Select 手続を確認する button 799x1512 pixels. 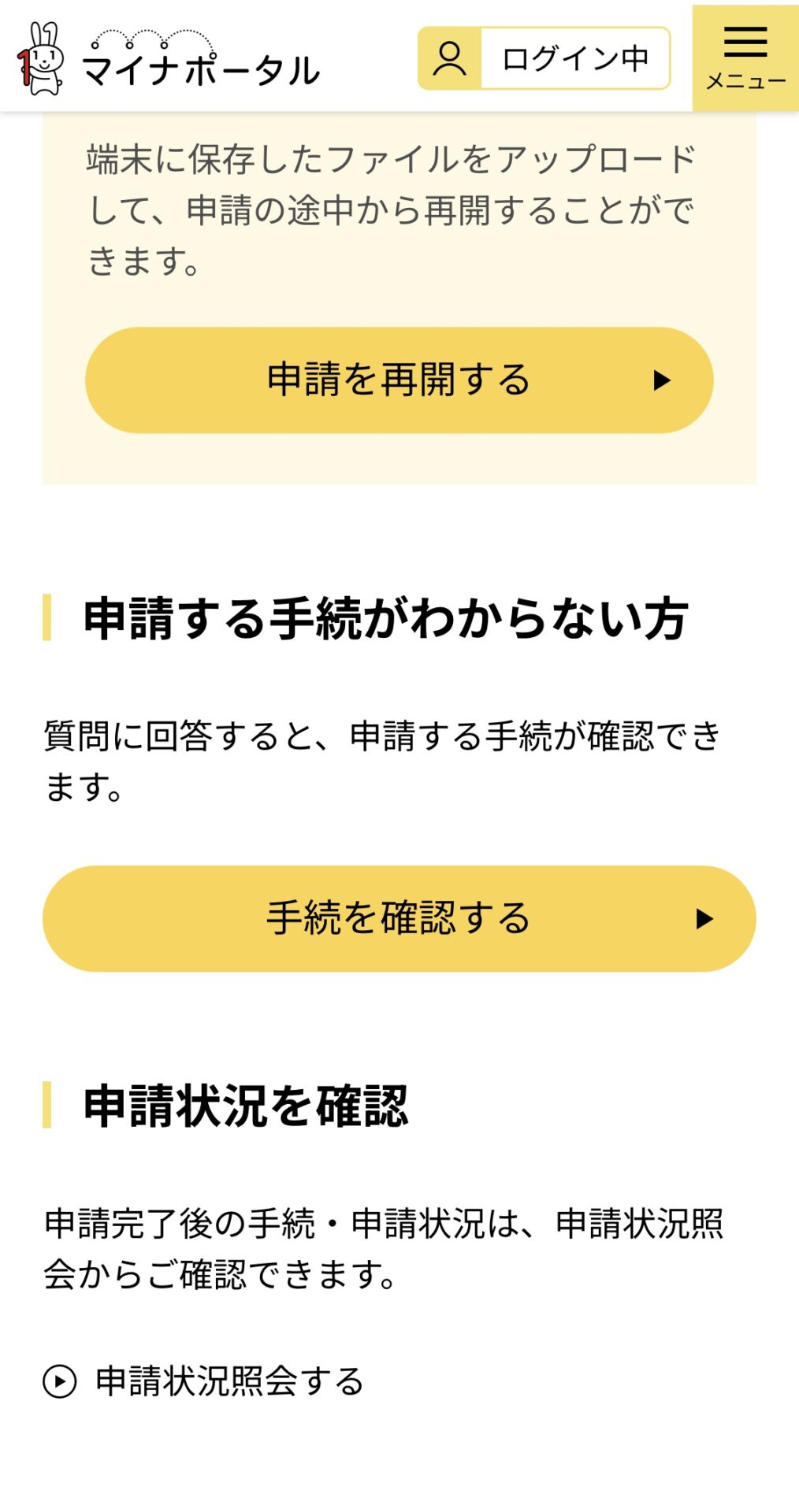pyautogui.click(x=399, y=919)
